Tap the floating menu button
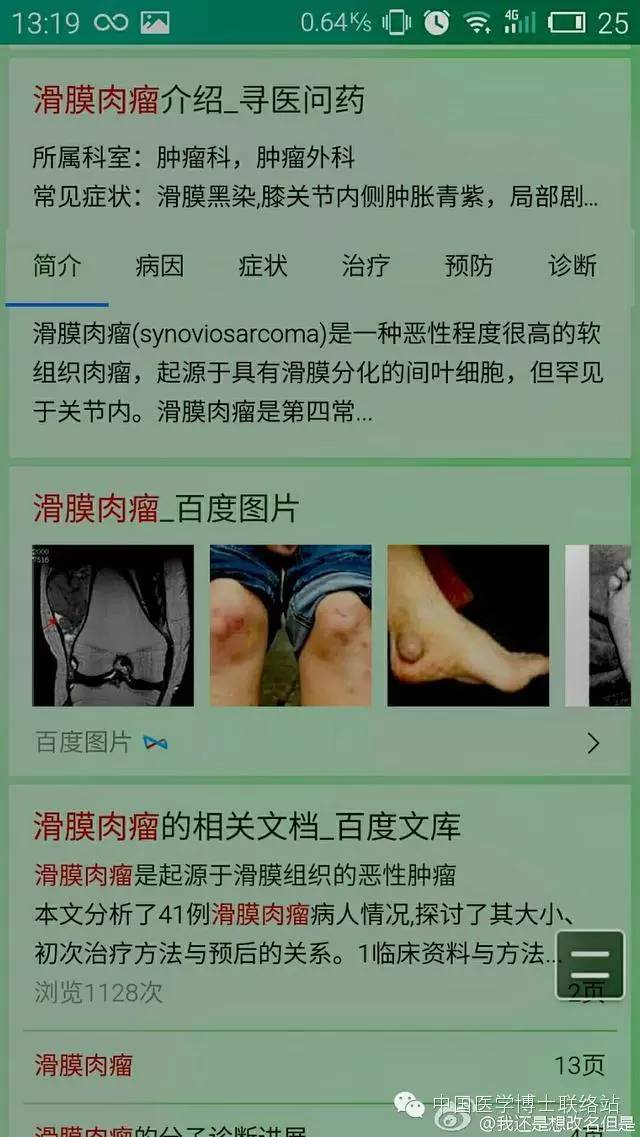640x1137 pixels. click(590, 965)
